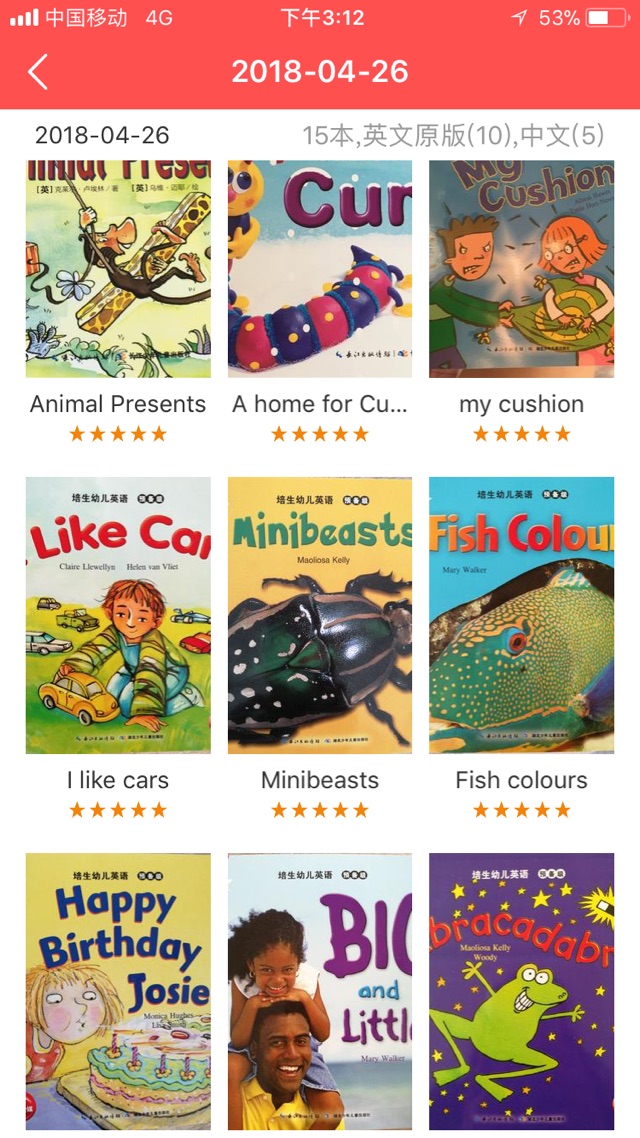Select the Minibeasts book cover

coord(320,614)
